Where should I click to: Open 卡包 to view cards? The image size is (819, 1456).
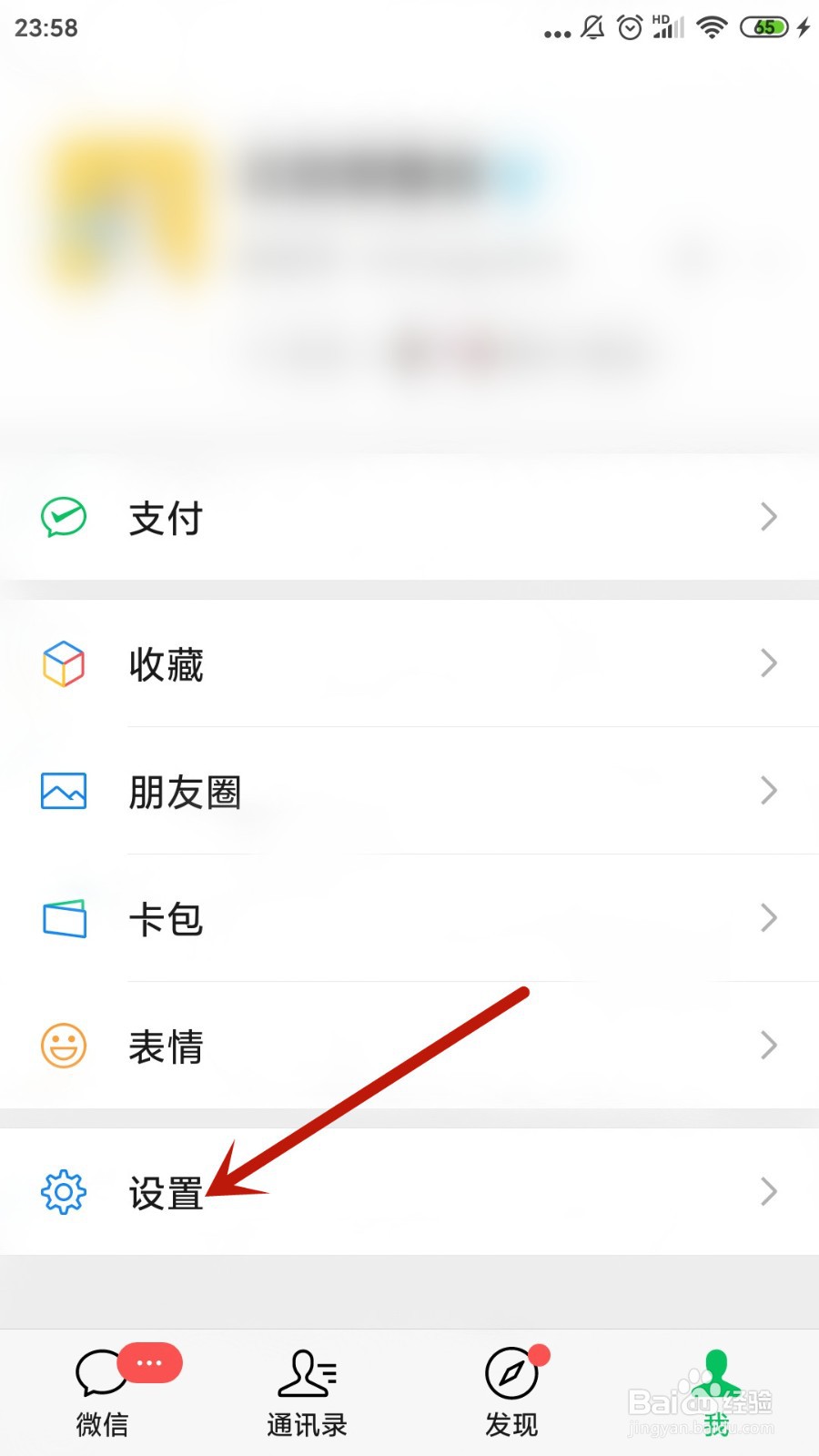point(409,918)
